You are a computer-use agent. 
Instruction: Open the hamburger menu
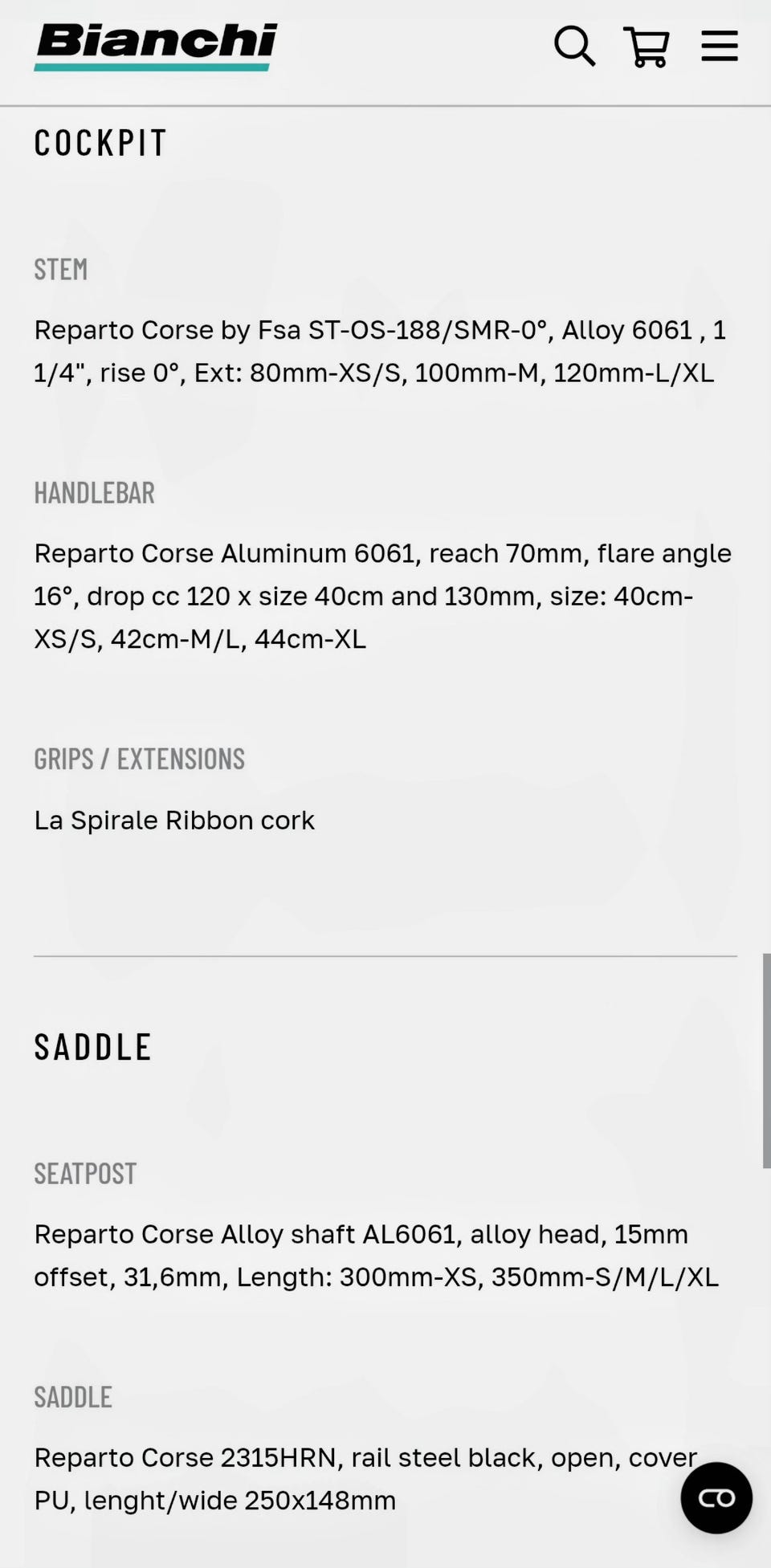[720, 46]
